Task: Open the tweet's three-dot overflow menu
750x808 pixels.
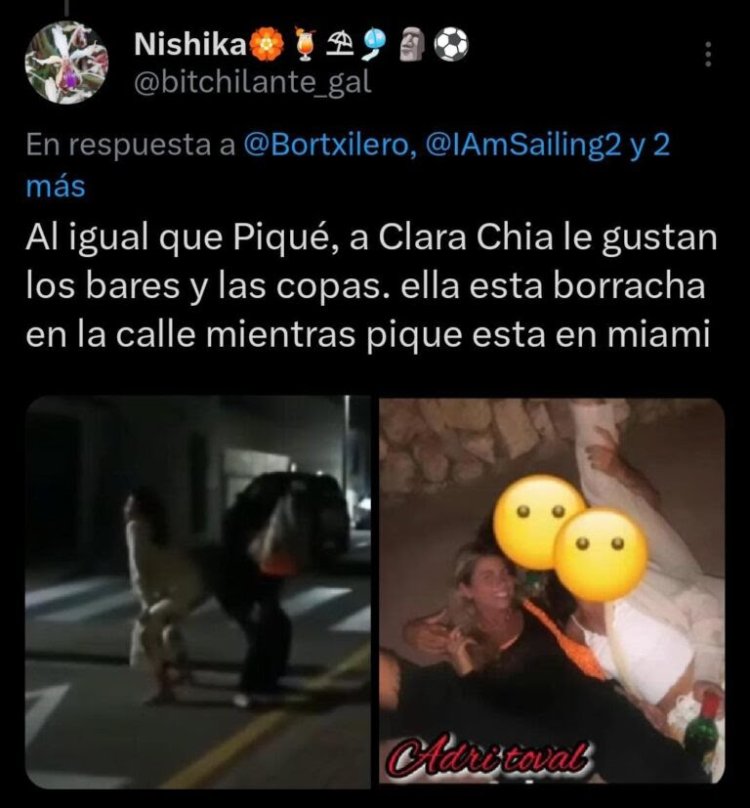Action: pyautogui.click(x=708, y=54)
